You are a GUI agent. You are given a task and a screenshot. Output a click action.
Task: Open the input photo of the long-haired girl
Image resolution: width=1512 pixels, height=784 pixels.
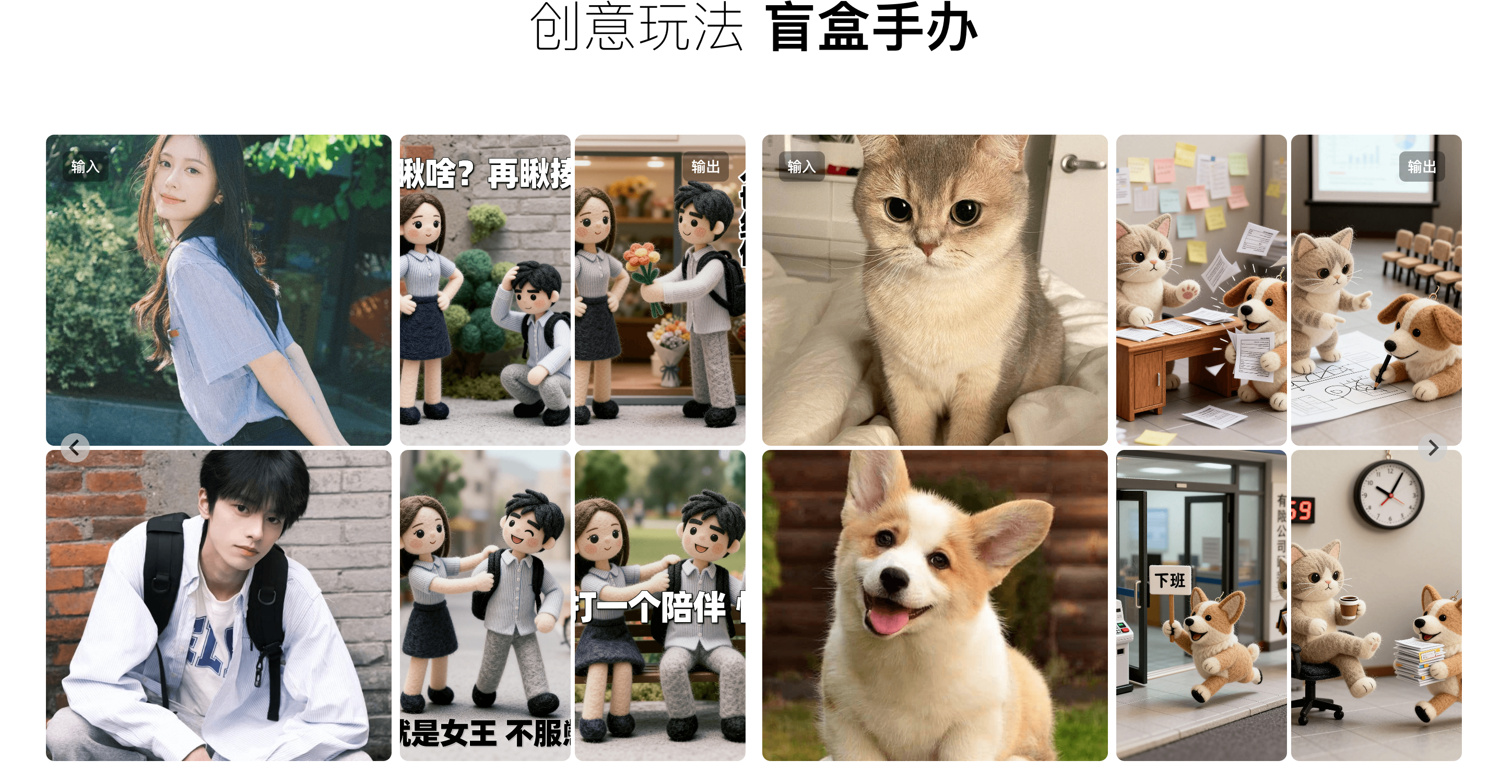point(218,289)
